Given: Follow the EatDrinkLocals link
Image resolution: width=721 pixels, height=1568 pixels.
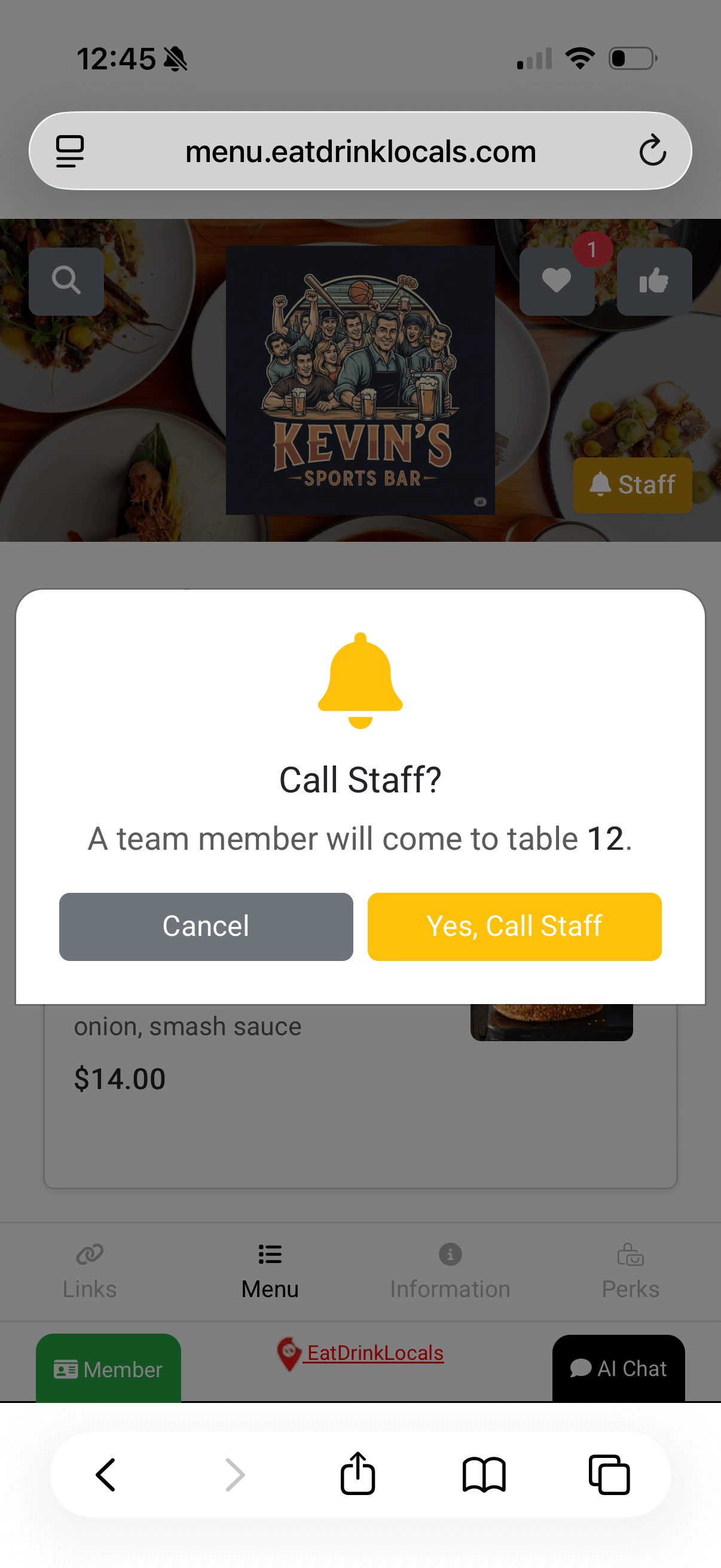Looking at the screenshot, I should (374, 1353).
